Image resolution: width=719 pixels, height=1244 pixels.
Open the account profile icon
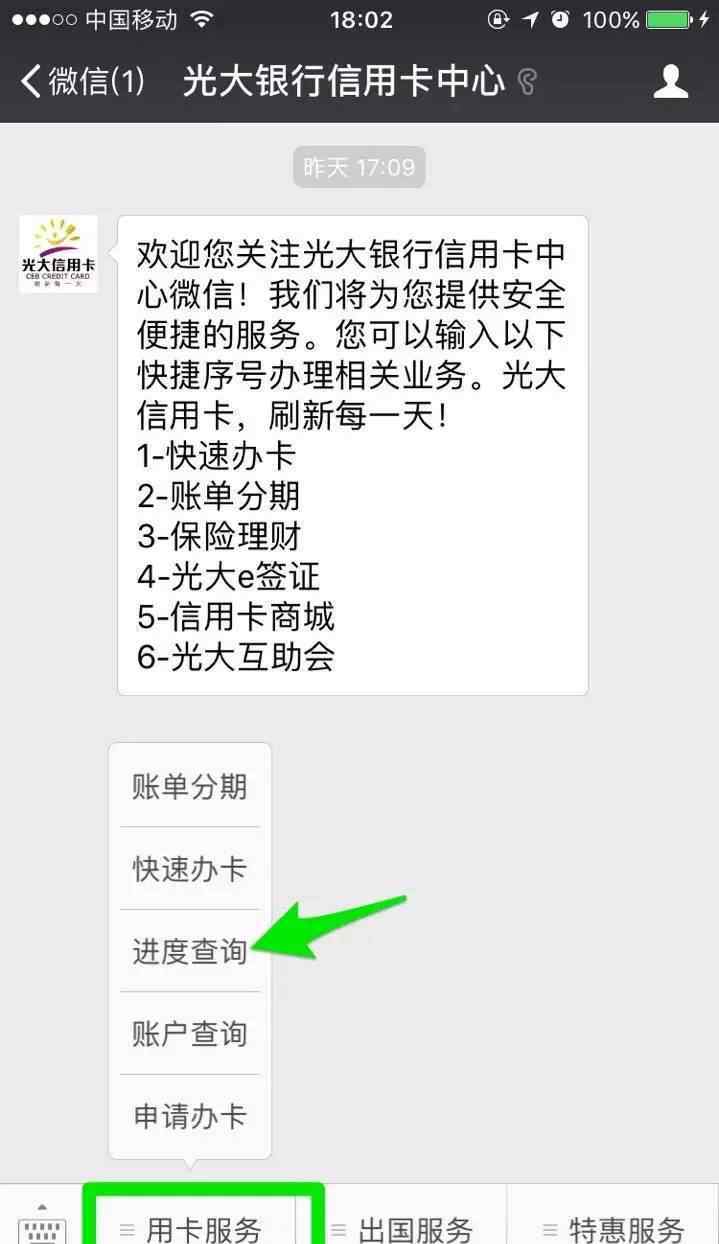[x=671, y=82]
